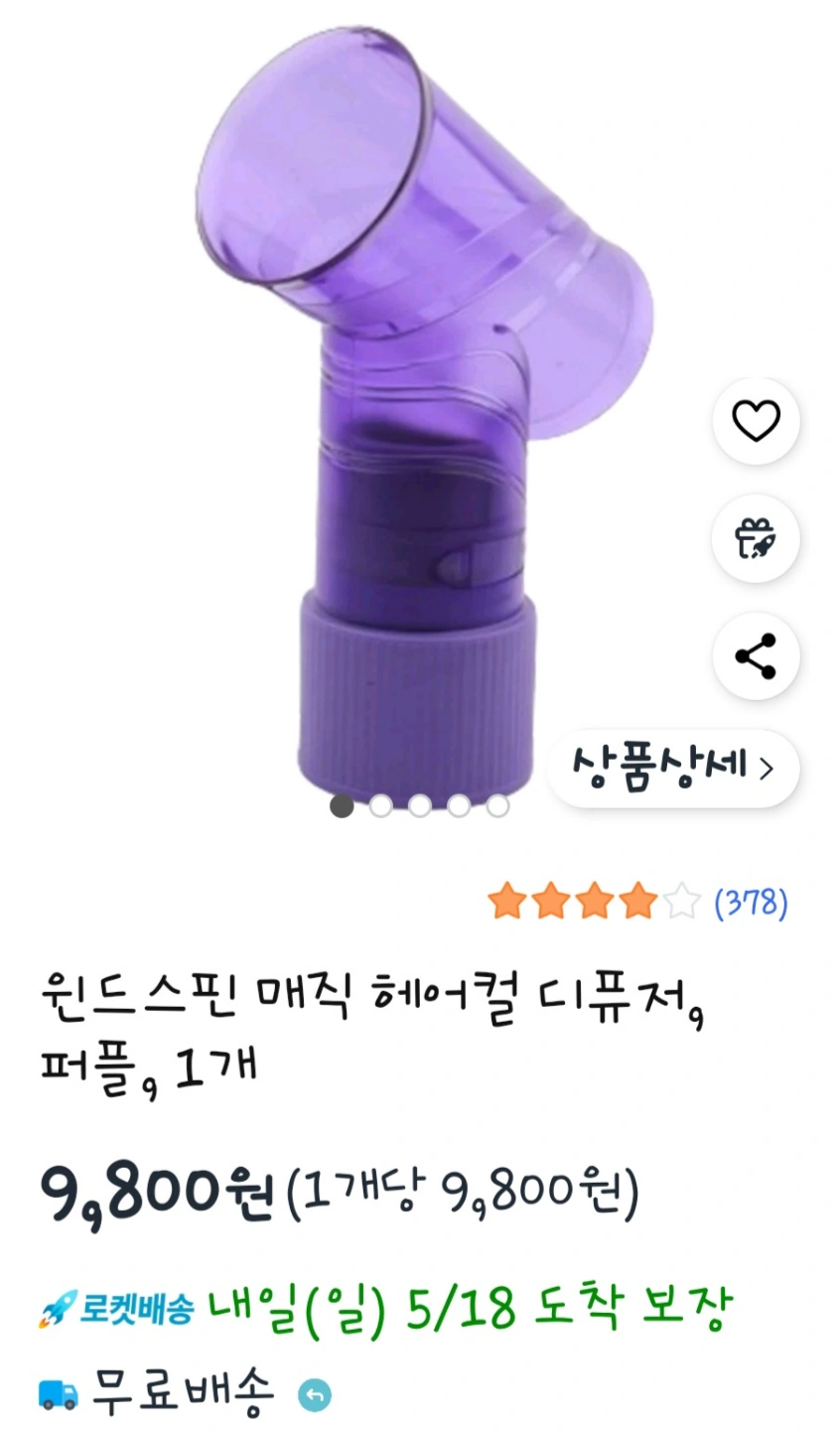
Task: Jump to the second product image dot
Action: coord(380,806)
